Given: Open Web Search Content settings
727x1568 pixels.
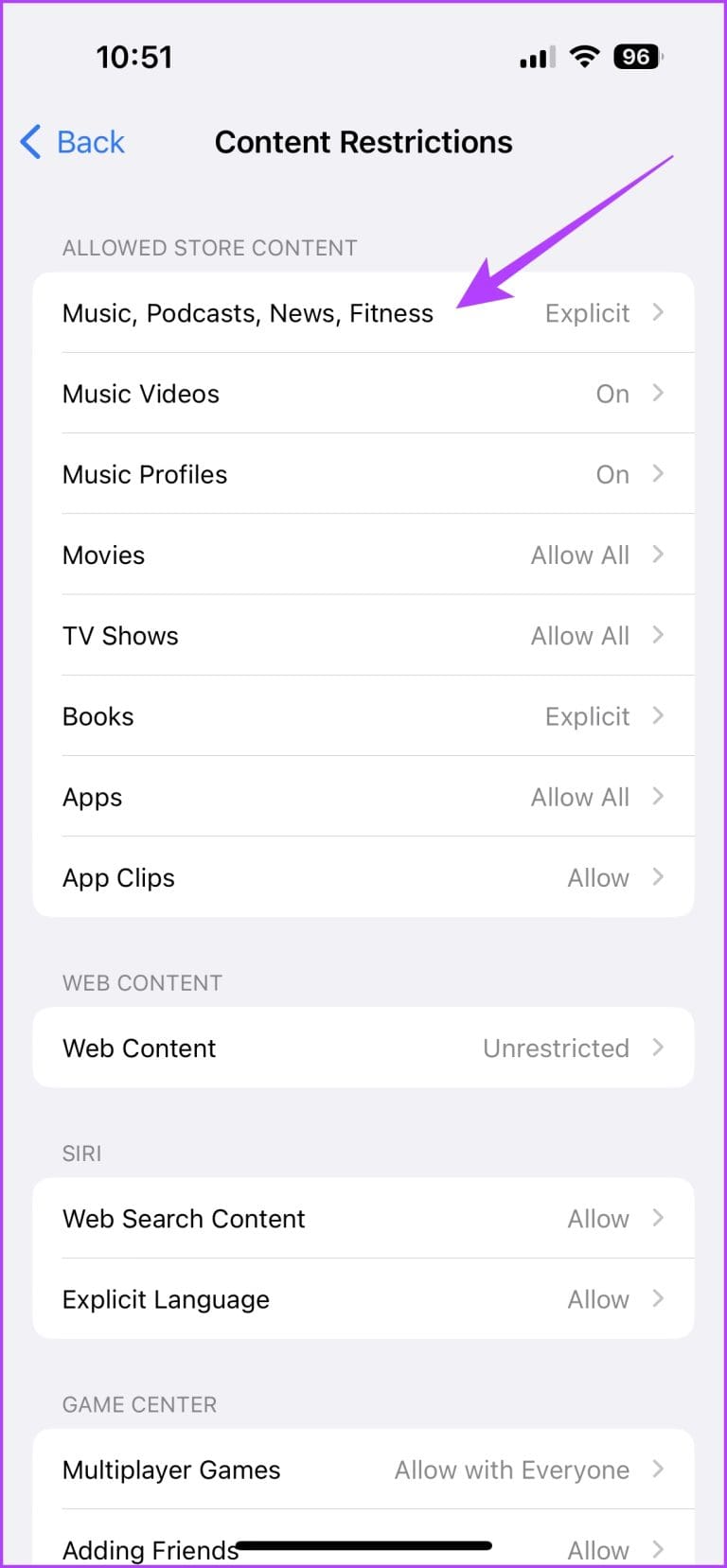Looking at the screenshot, I should click(363, 1219).
